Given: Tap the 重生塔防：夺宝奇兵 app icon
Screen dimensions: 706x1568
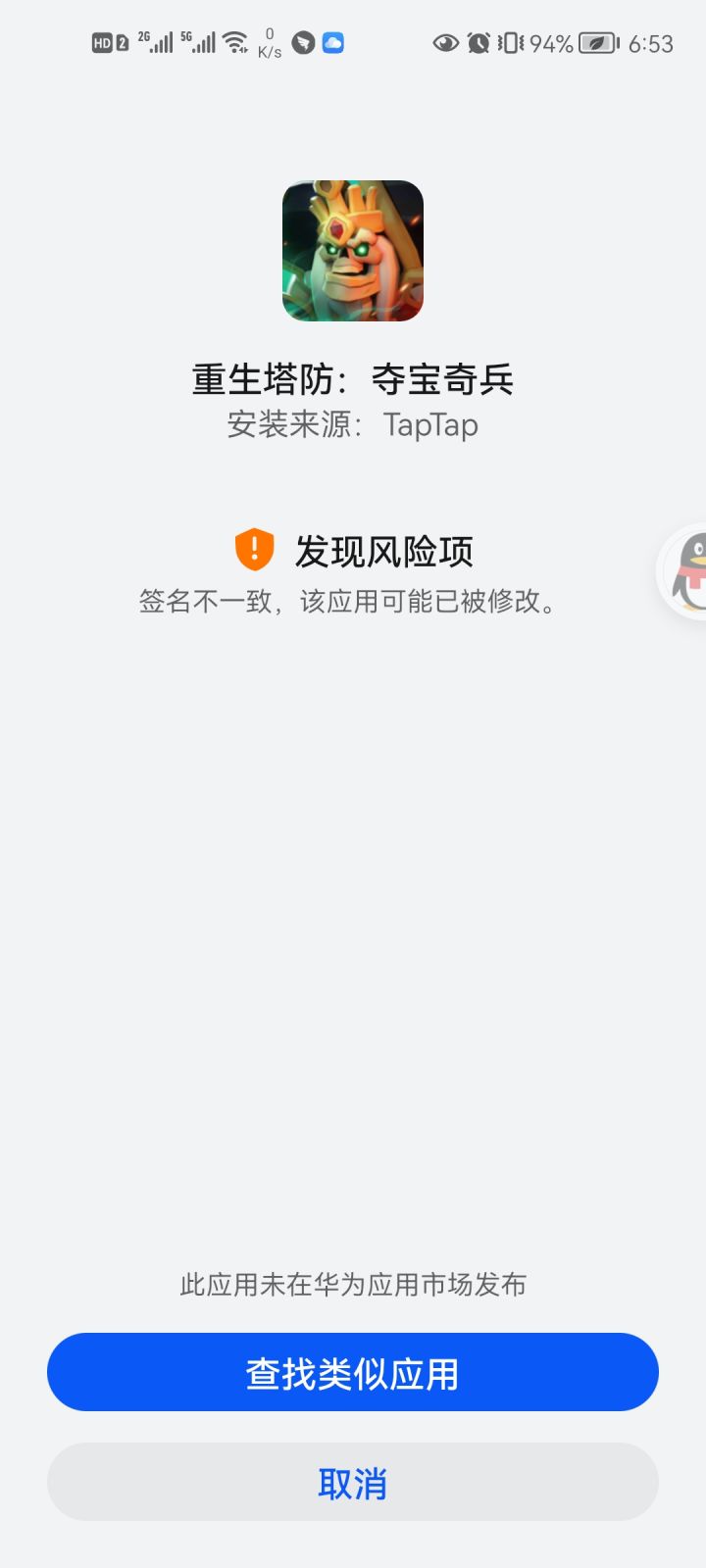Looking at the screenshot, I should 353,250.
